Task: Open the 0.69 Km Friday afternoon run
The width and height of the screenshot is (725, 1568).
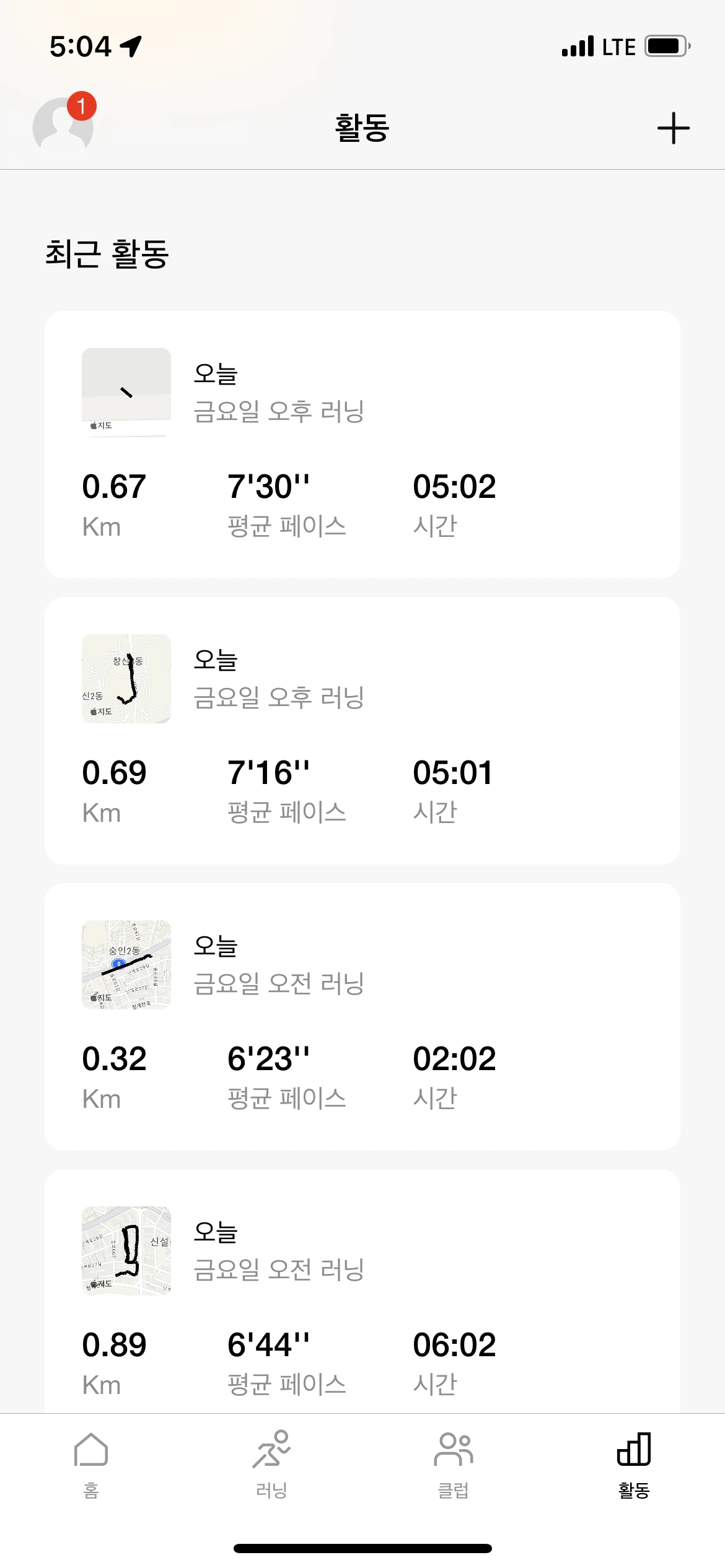Action: pyautogui.click(x=362, y=731)
